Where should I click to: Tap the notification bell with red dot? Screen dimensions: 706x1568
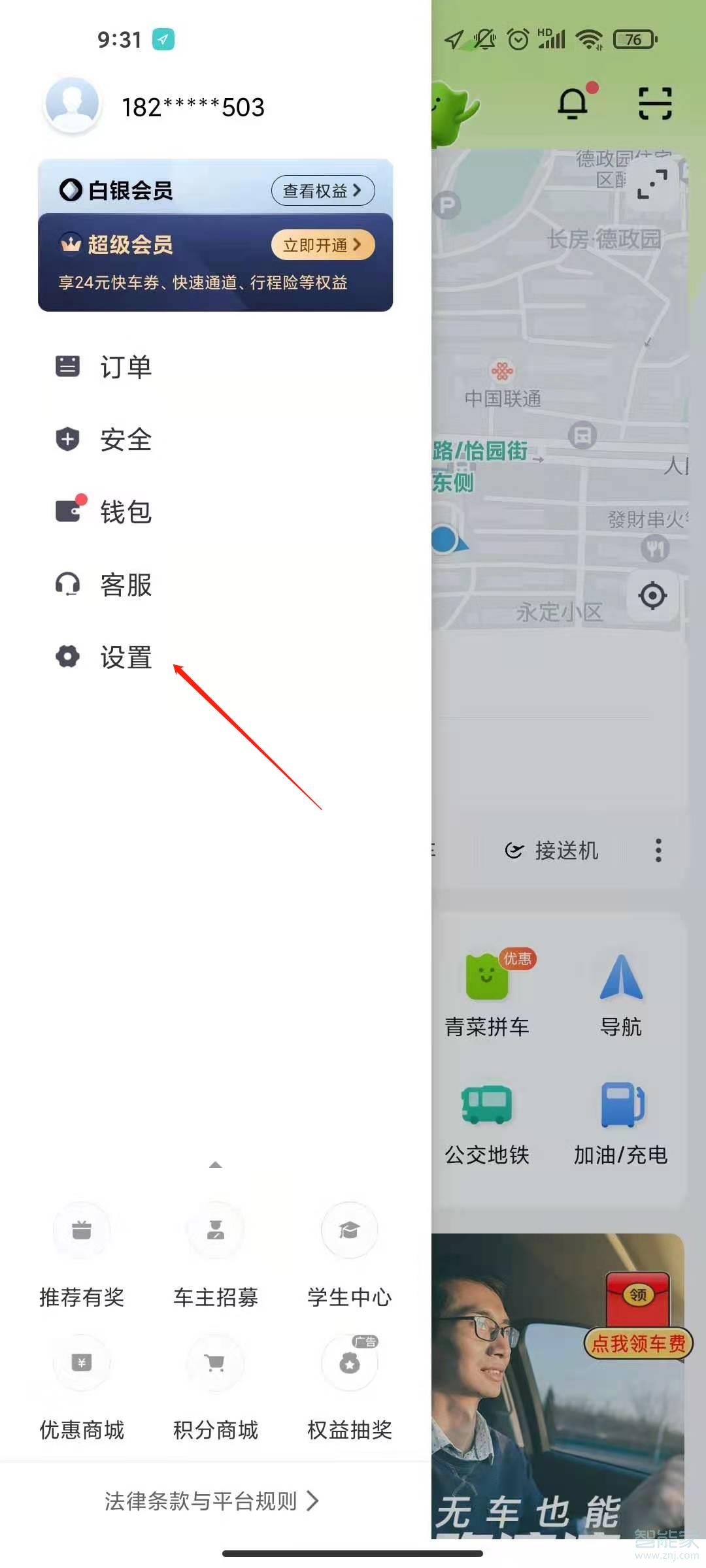[x=574, y=103]
